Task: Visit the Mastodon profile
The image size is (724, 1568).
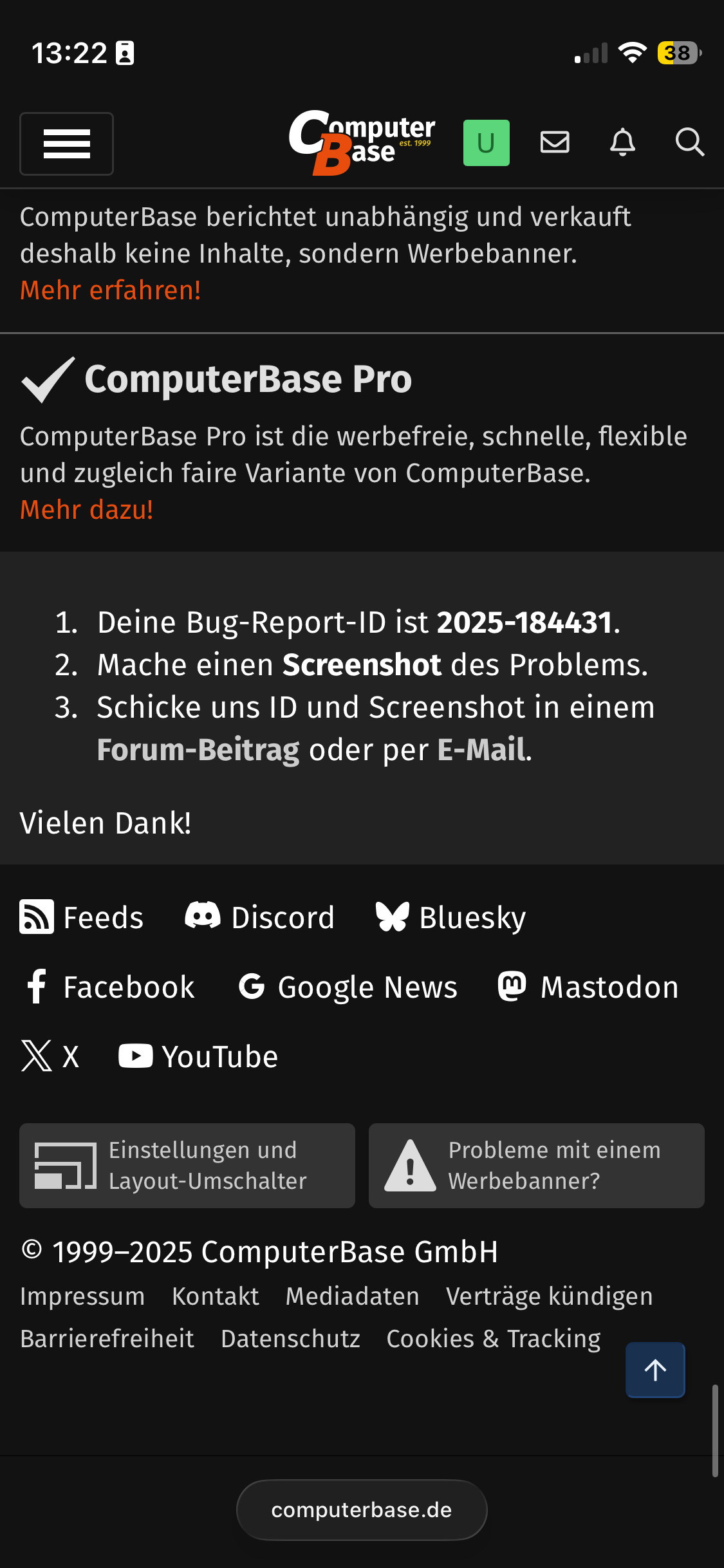Action: pyautogui.click(x=588, y=987)
